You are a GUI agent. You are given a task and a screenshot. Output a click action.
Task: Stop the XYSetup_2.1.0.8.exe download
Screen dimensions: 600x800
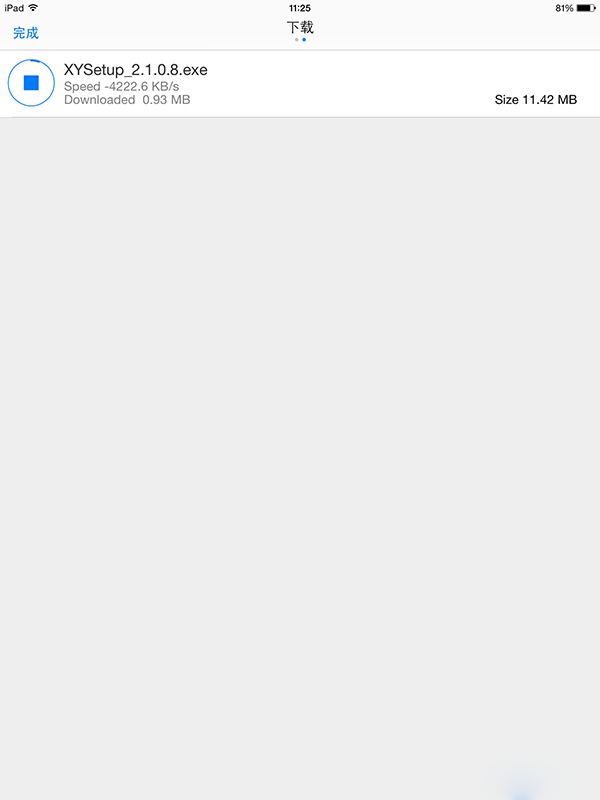pos(31,83)
